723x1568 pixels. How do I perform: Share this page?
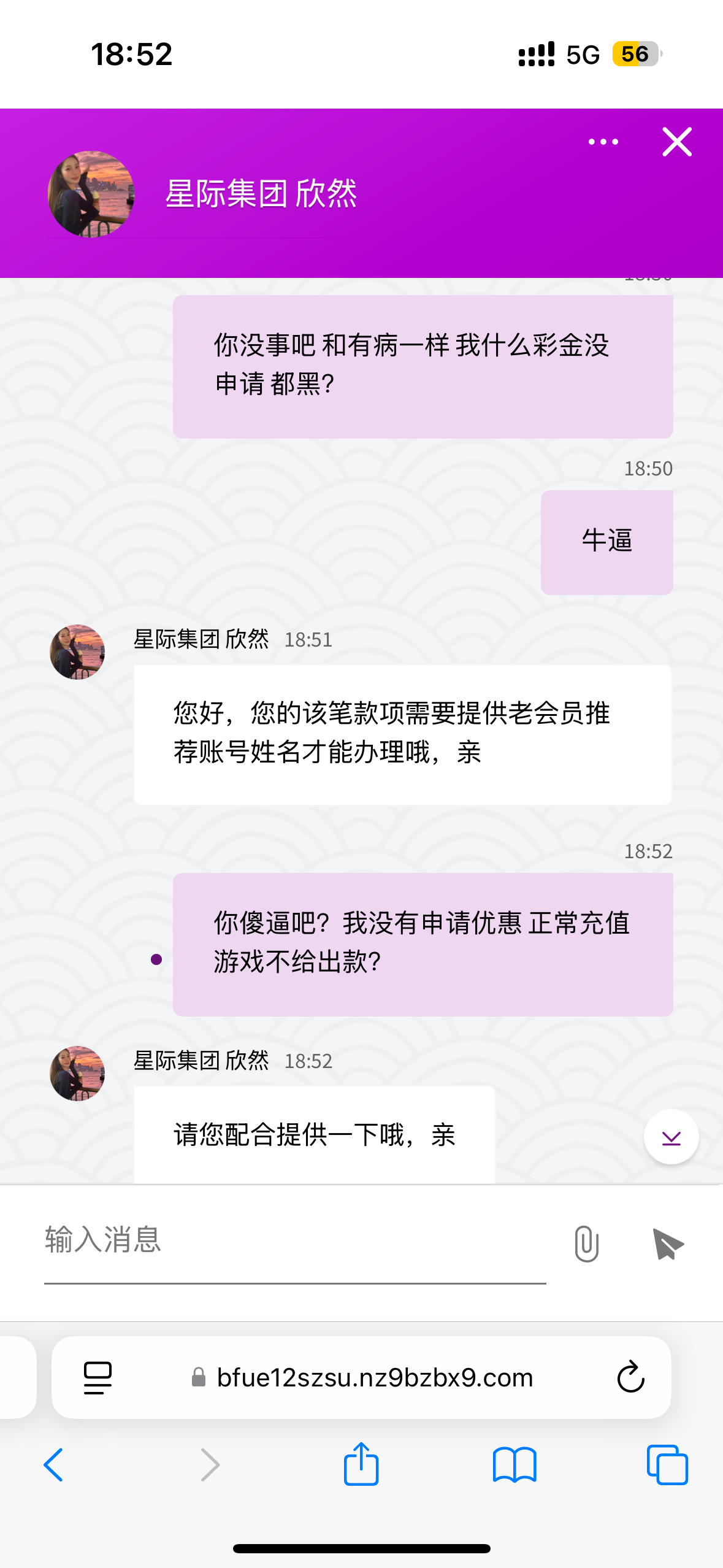pyautogui.click(x=361, y=1465)
